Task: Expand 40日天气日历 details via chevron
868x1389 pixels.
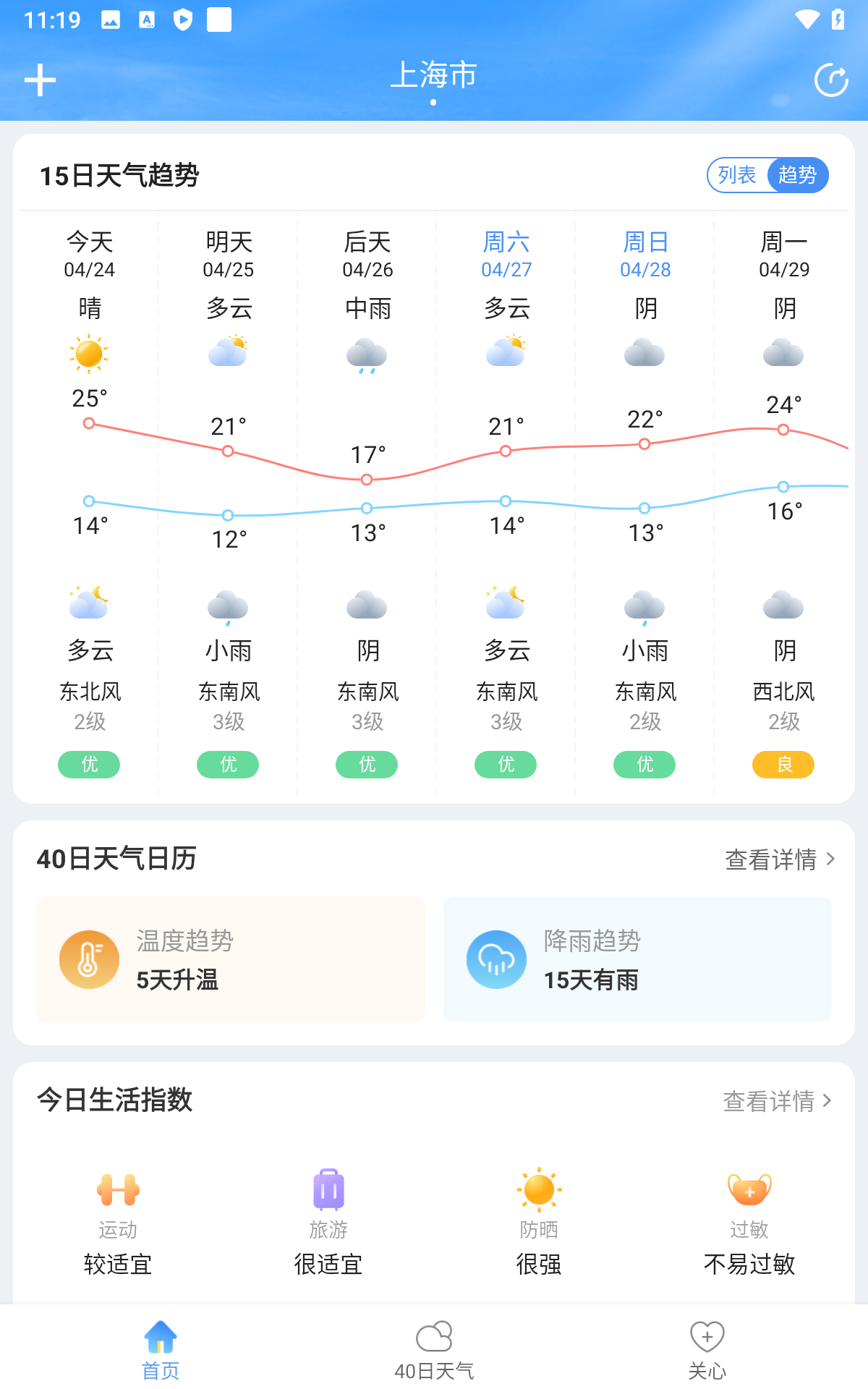Action: coord(830,860)
